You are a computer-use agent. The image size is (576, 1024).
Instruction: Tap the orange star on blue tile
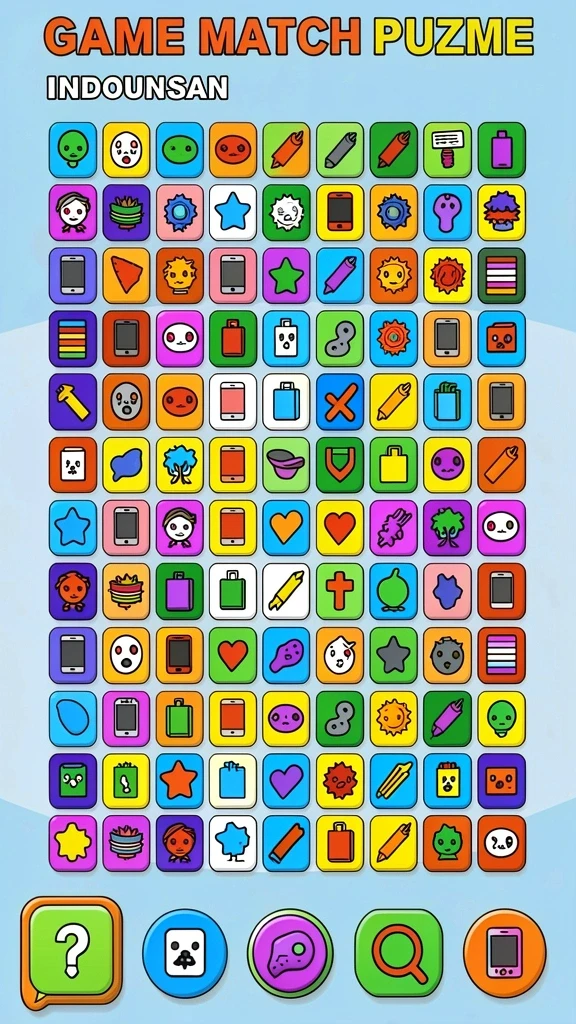tap(180, 781)
